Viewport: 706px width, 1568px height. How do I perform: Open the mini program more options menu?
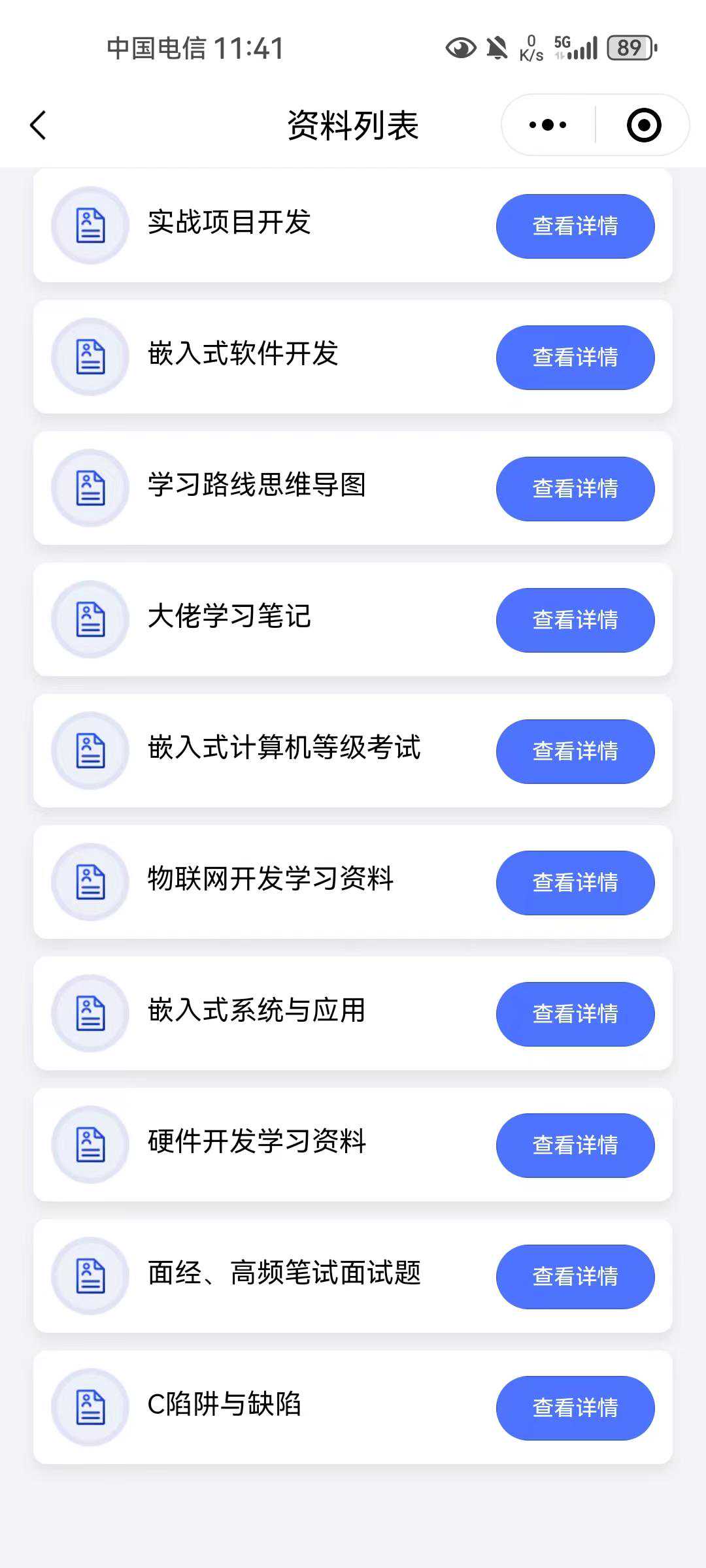pos(548,125)
